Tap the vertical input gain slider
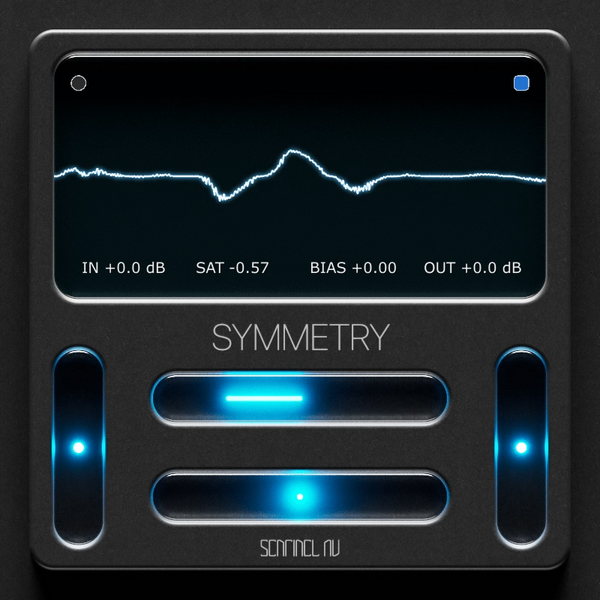Viewport: 600px width, 600px height. tap(79, 447)
